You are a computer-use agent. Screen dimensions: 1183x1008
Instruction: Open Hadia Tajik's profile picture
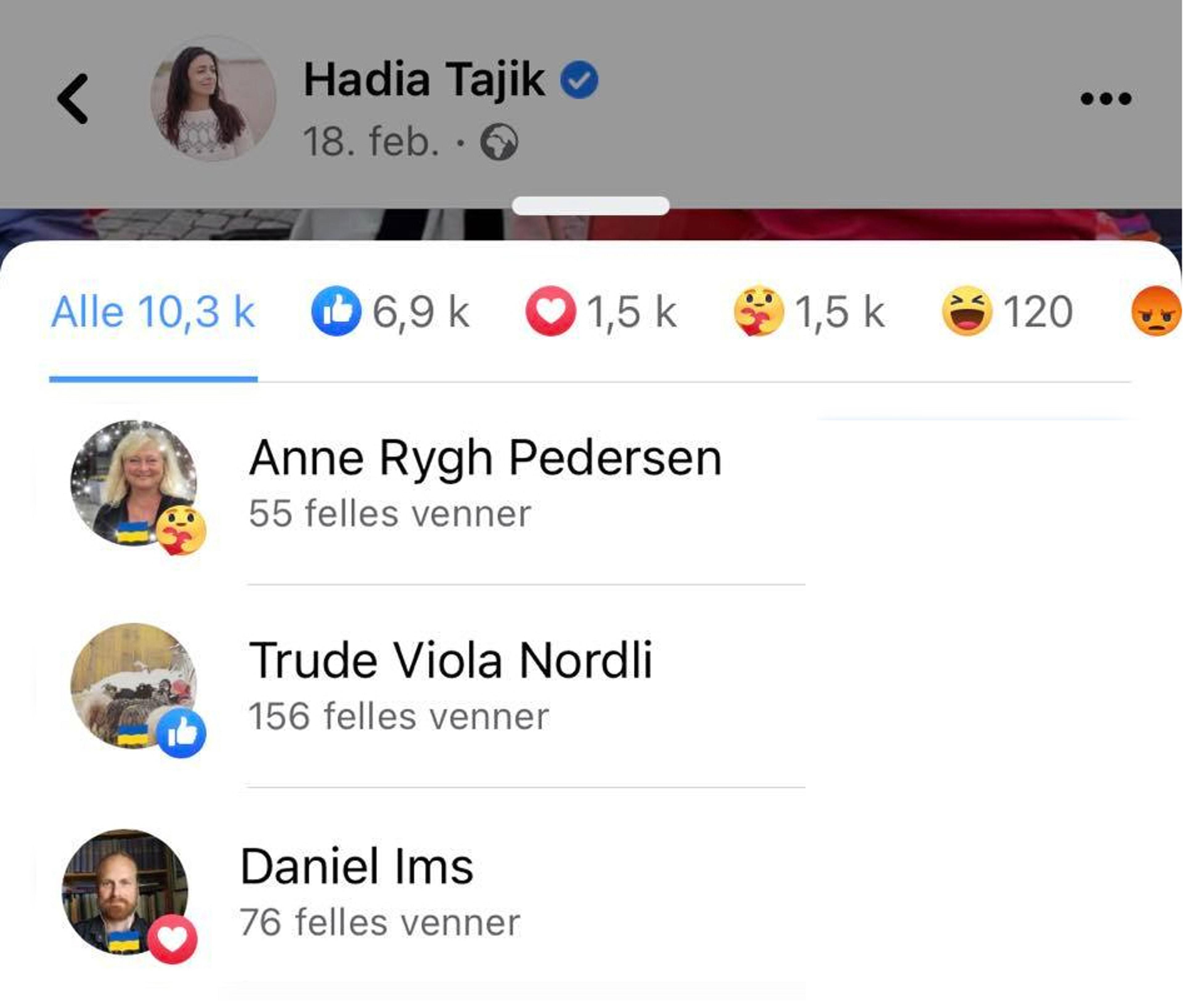(213, 98)
